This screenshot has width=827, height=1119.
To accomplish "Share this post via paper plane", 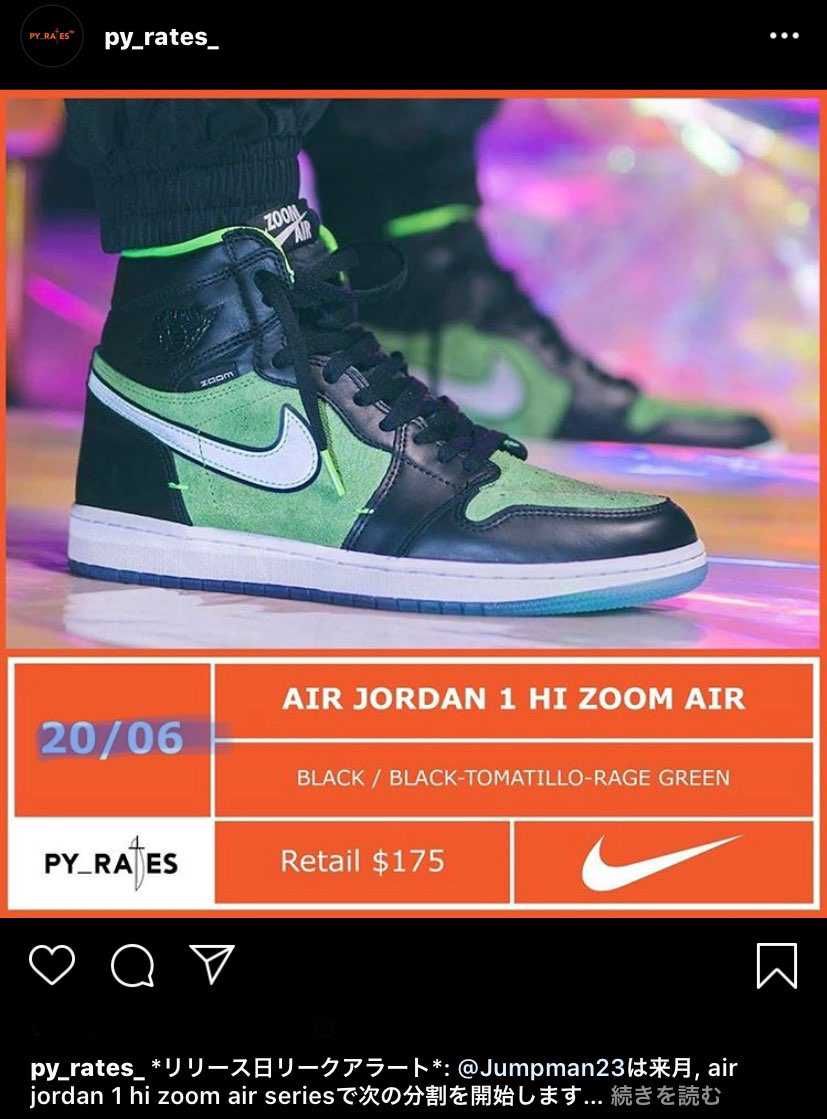I will tap(211, 964).
